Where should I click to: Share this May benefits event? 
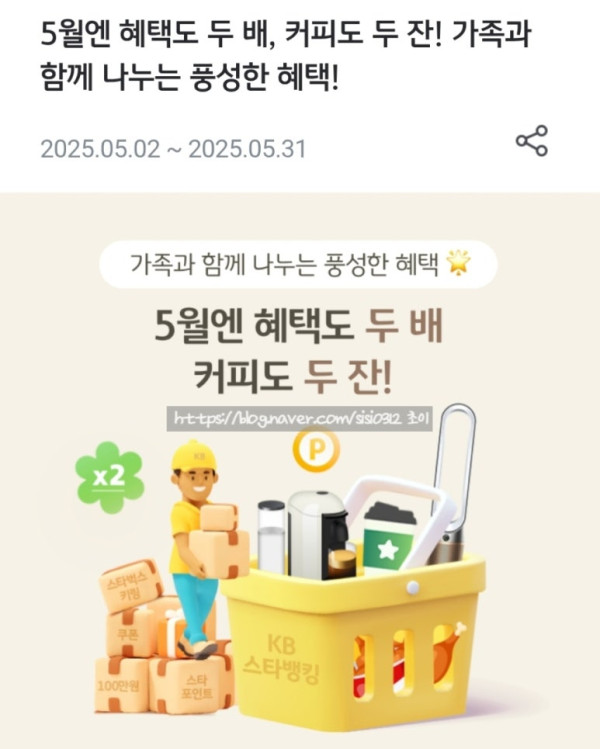pyautogui.click(x=531, y=141)
